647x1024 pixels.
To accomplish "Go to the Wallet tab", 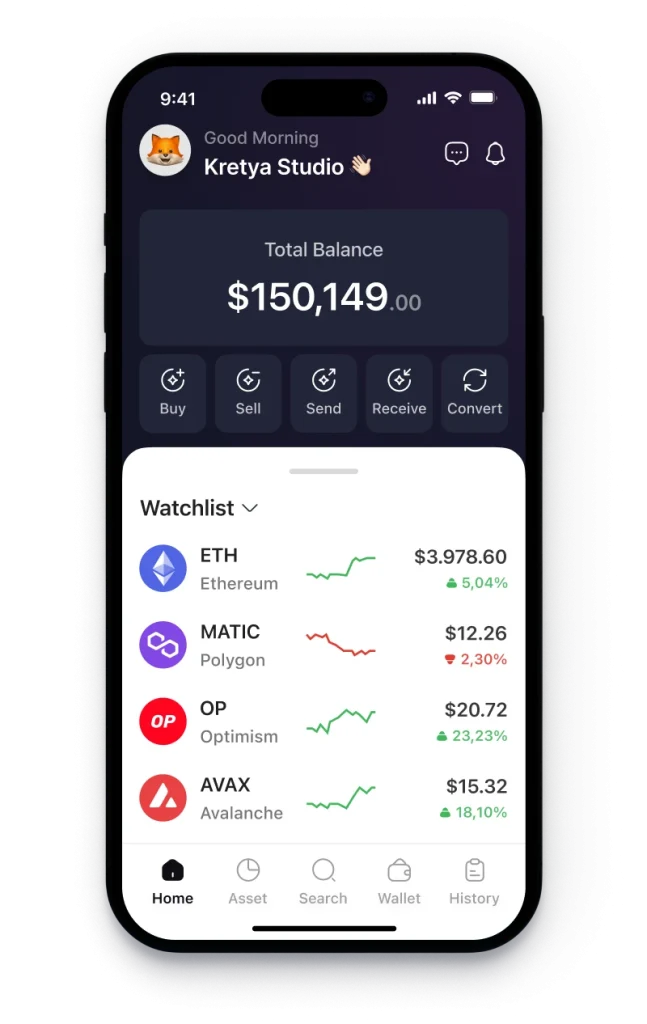I will [399, 881].
